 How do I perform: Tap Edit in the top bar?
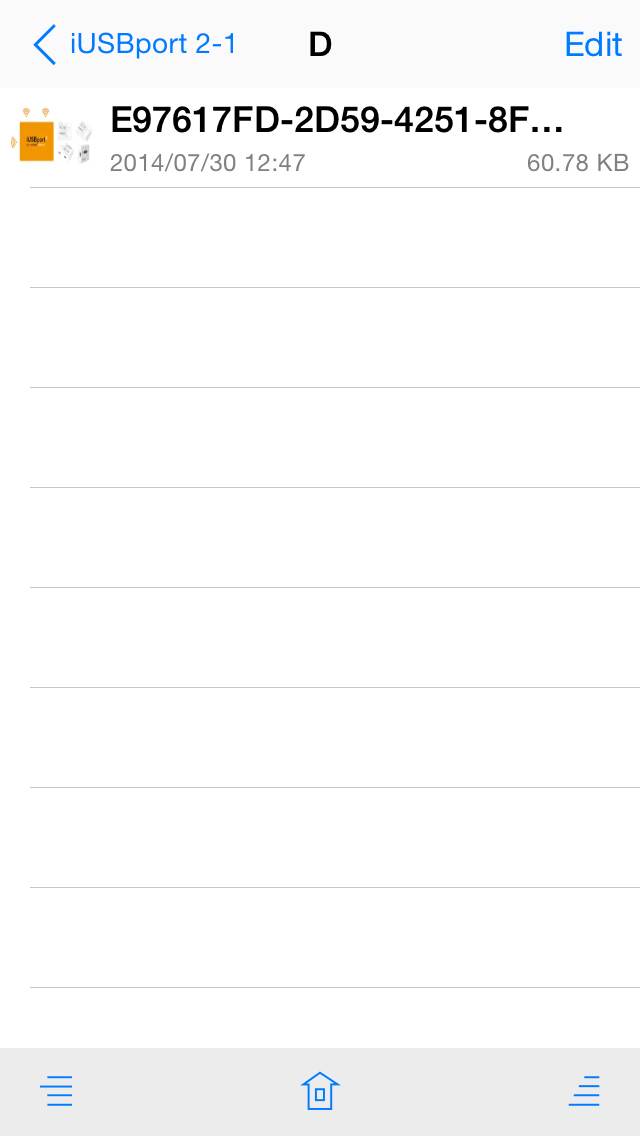tap(593, 45)
